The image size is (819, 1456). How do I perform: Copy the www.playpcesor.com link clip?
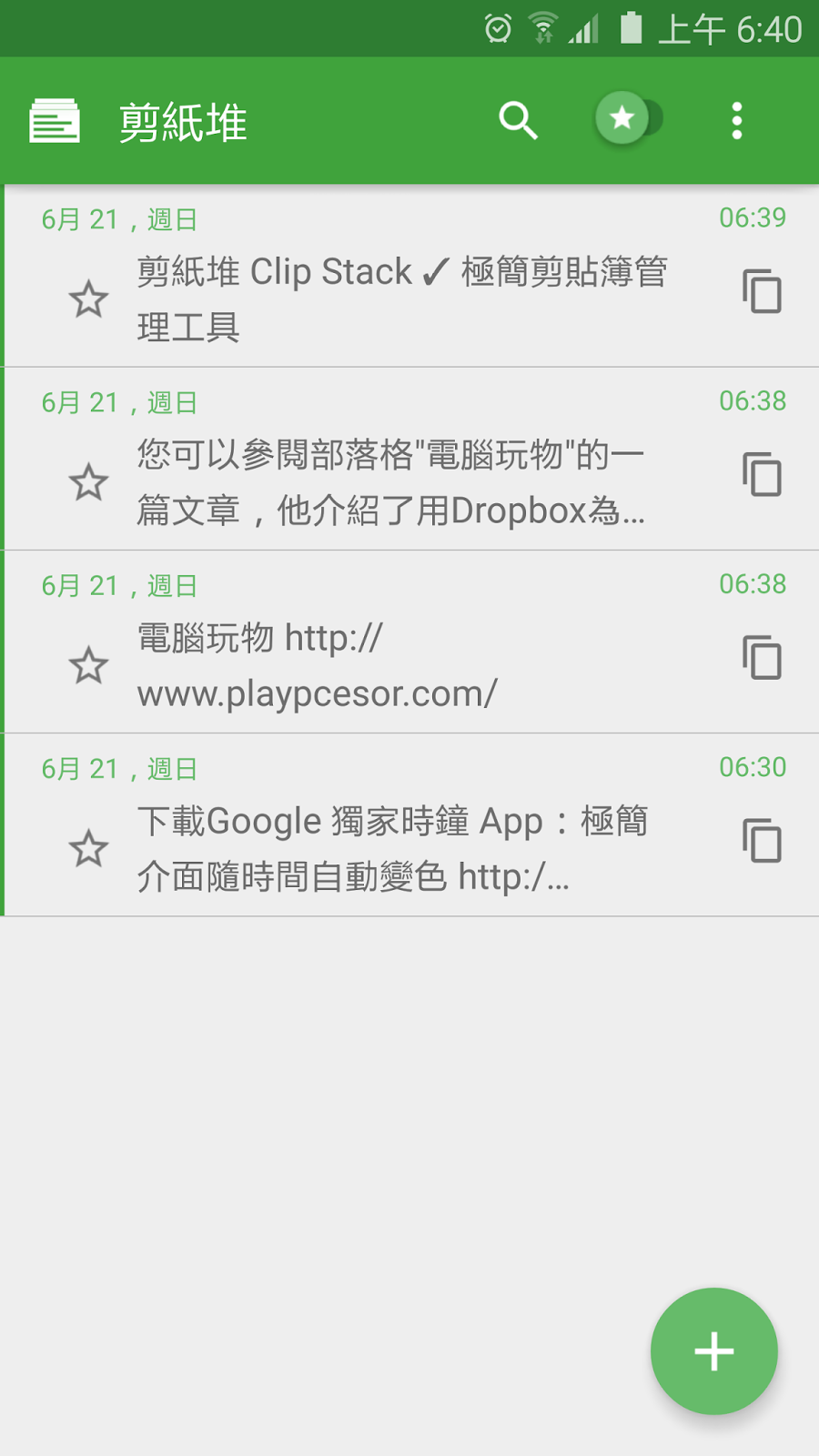[762, 658]
